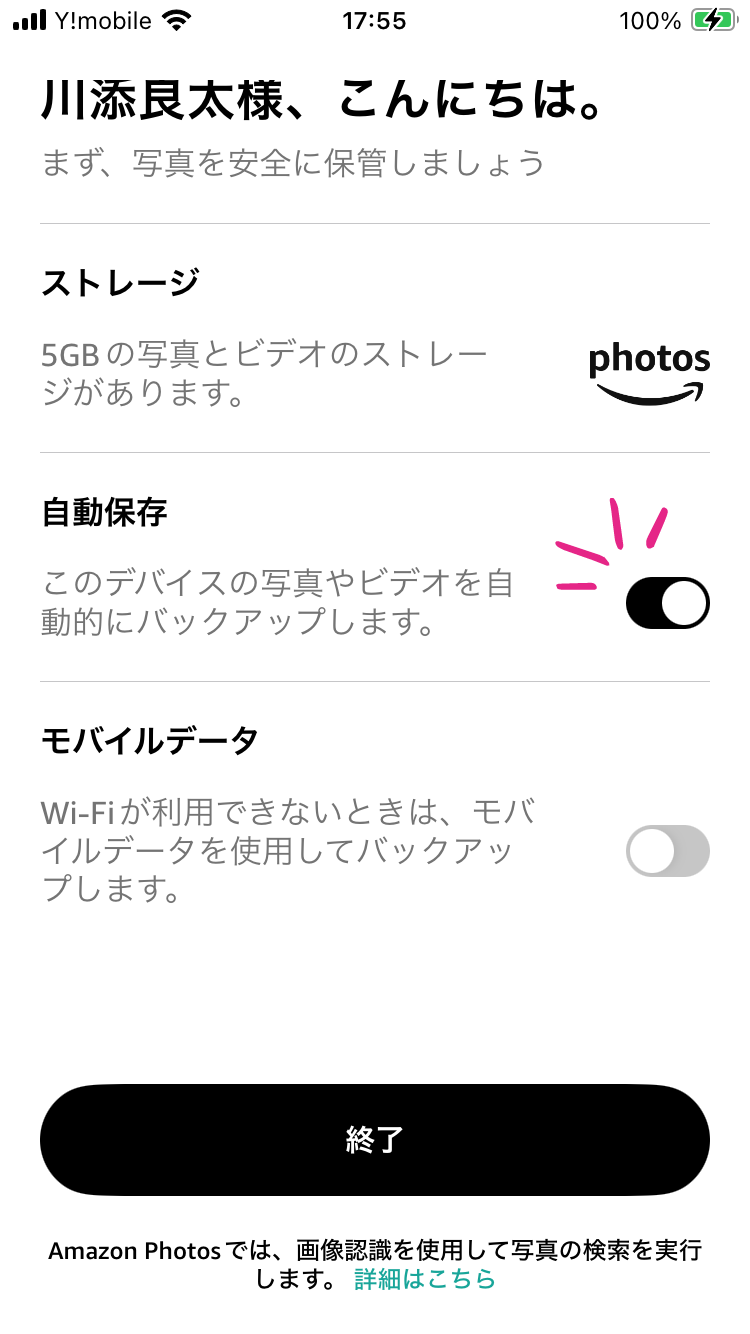The height and width of the screenshot is (1334, 750).
Task: Enable the モバイルデータ backup switch
Action: [667, 851]
